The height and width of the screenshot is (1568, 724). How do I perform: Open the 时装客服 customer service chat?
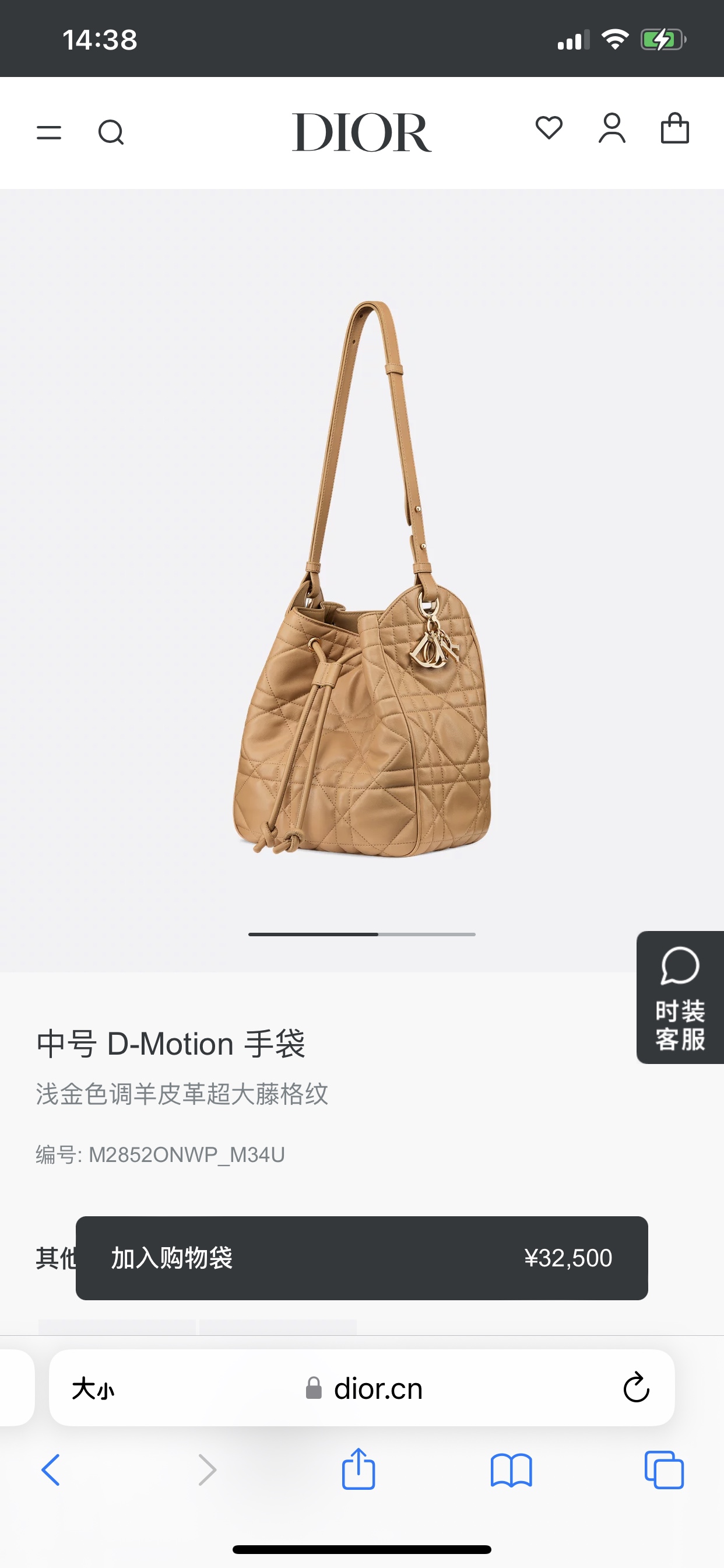[x=680, y=998]
